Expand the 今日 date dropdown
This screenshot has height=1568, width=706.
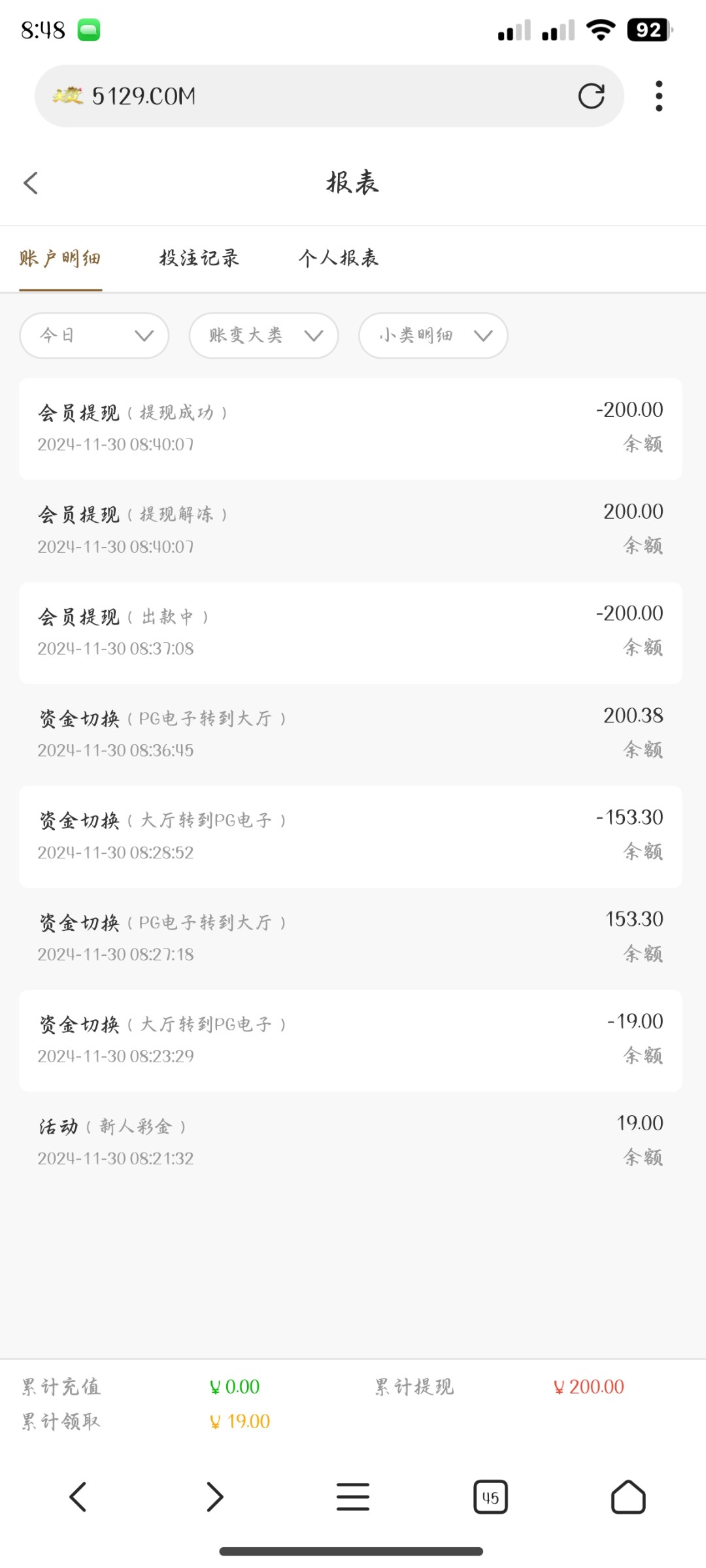tap(95, 335)
